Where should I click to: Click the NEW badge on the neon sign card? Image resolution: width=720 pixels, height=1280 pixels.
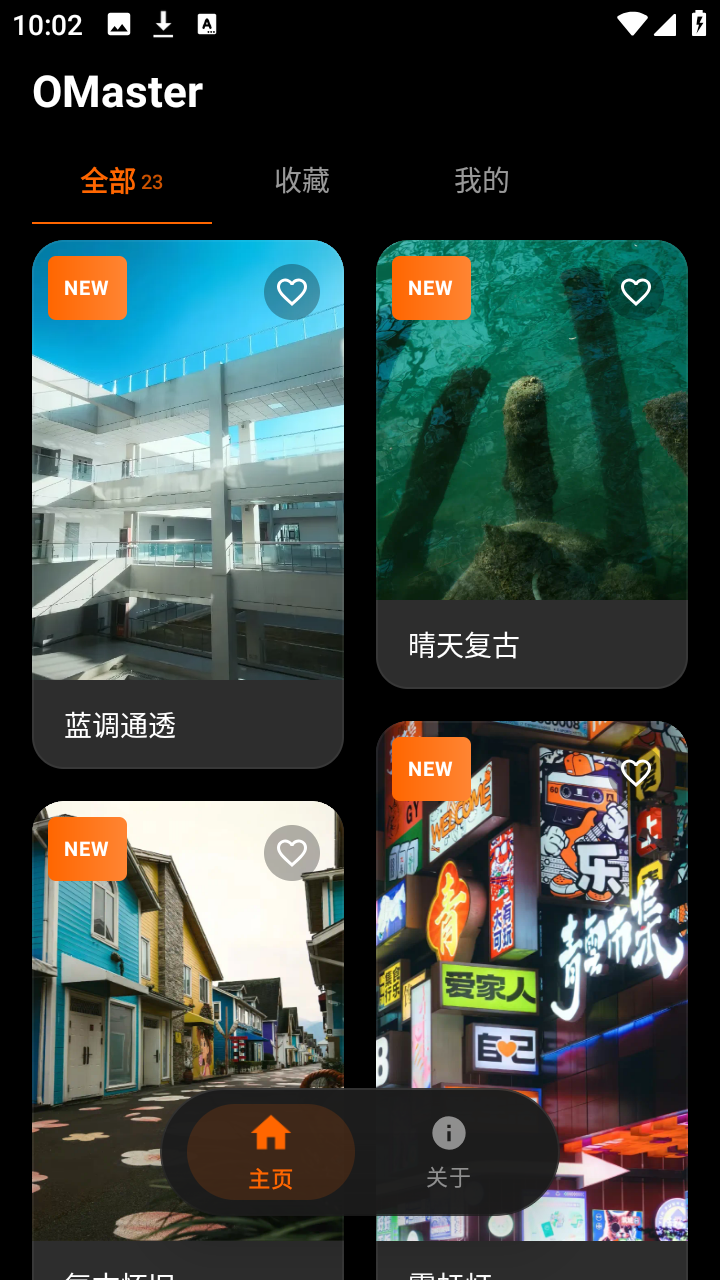(x=430, y=769)
